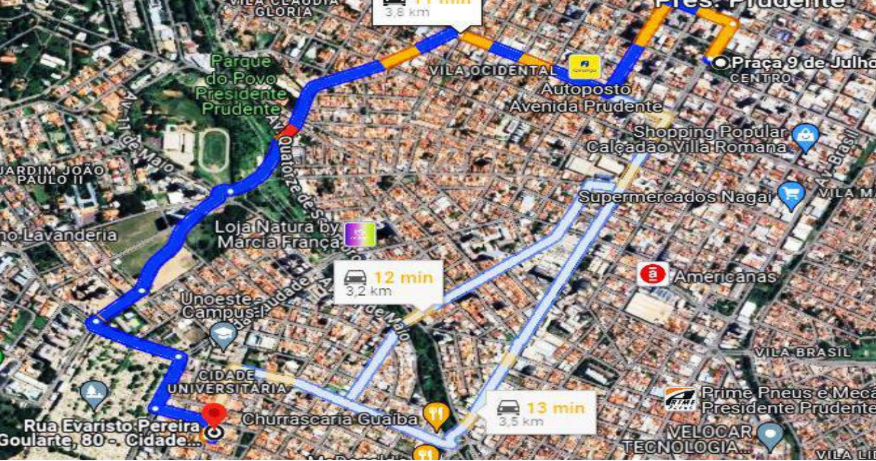
Task: Select the 13 min alternate route
Action: click(541, 412)
